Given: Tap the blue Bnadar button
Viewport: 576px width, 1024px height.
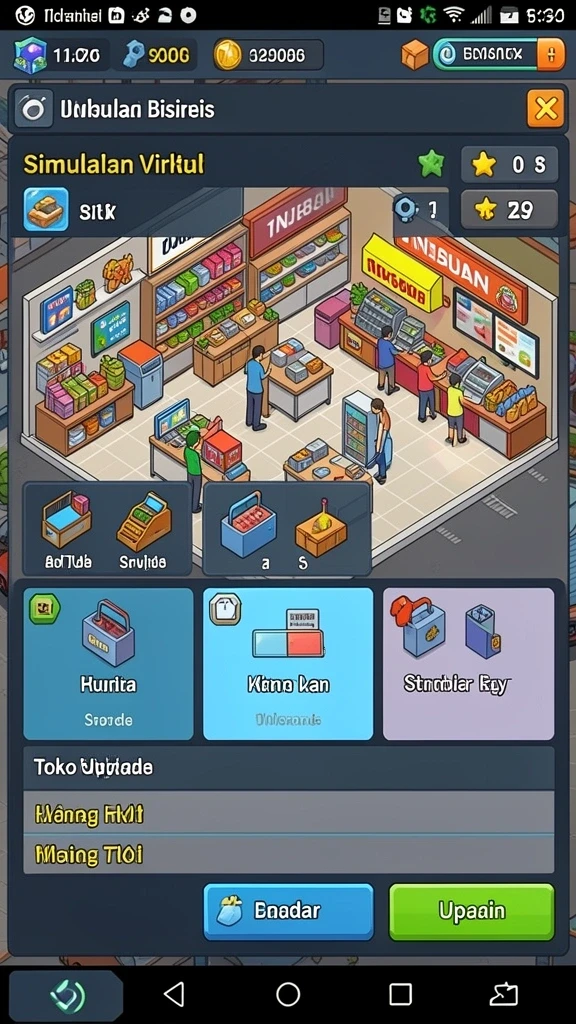Looking at the screenshot, I should [x=289, y=911].
